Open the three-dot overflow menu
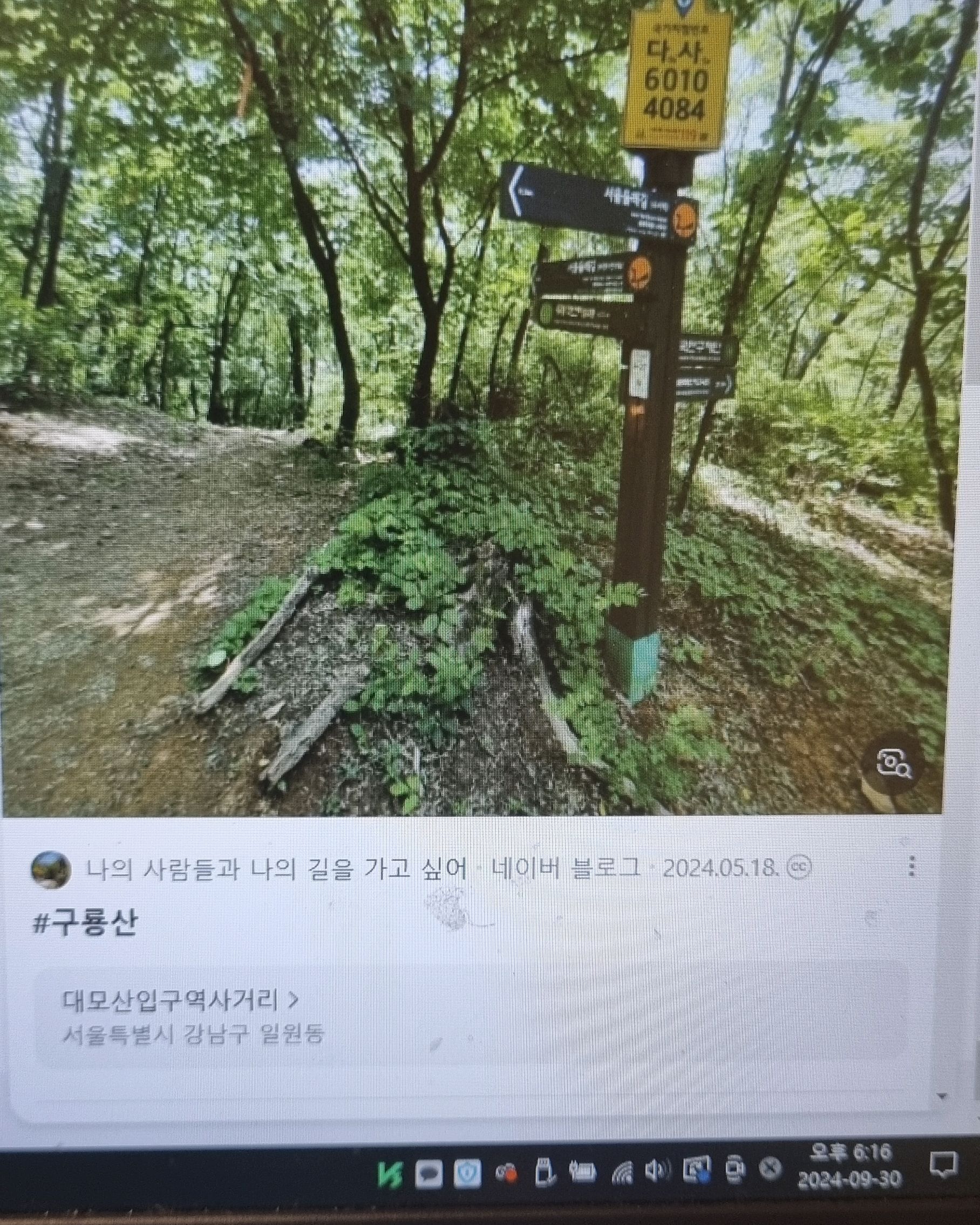The height and width of the screenshot is (1225, 980). [913, 867]
